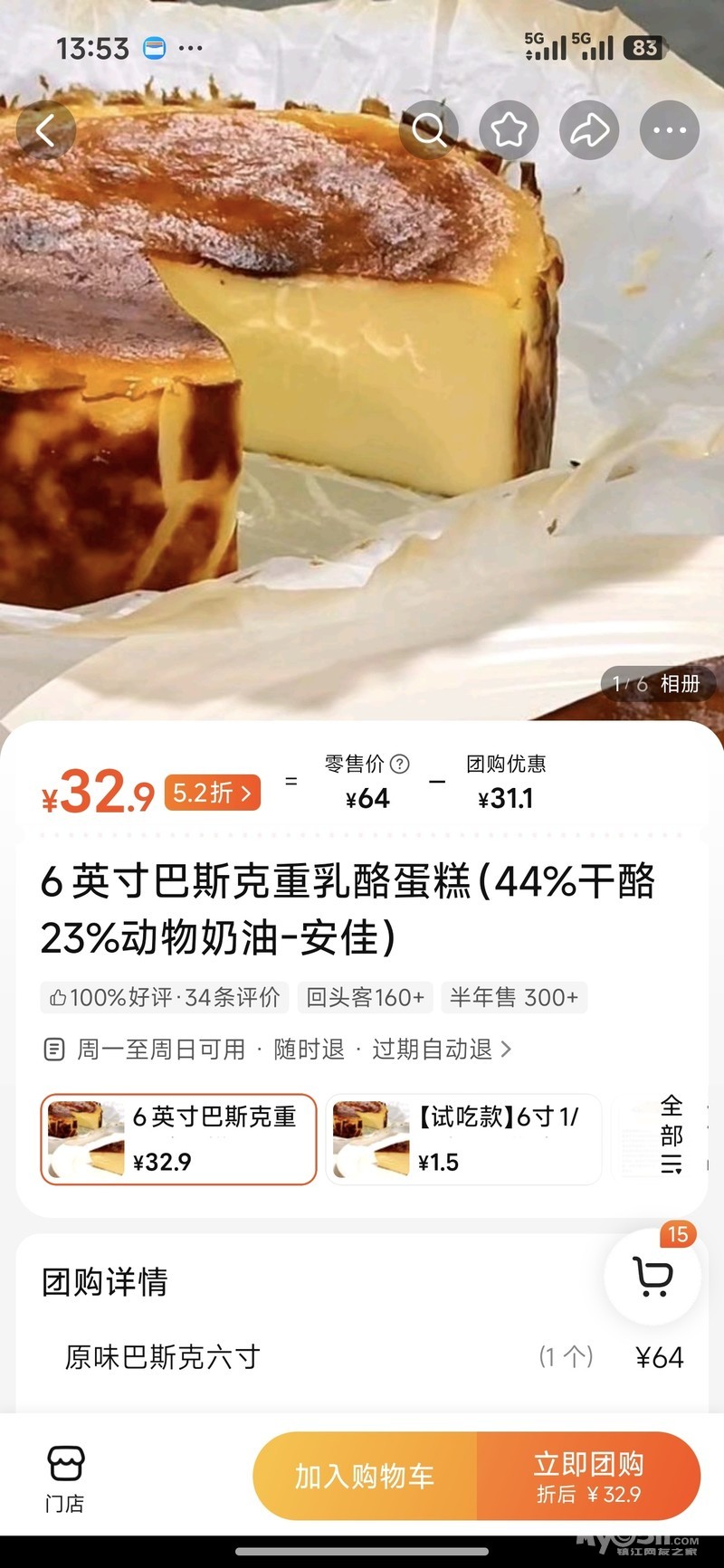Open search from the top bar

point(429,131)
